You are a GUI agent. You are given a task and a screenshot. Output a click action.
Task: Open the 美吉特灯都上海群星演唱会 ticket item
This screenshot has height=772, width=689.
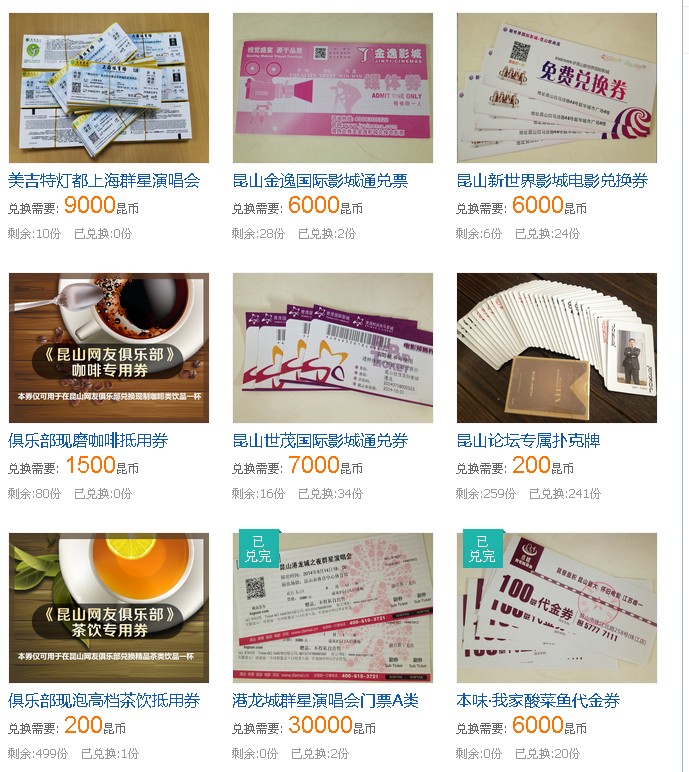[x=104, y=181]
